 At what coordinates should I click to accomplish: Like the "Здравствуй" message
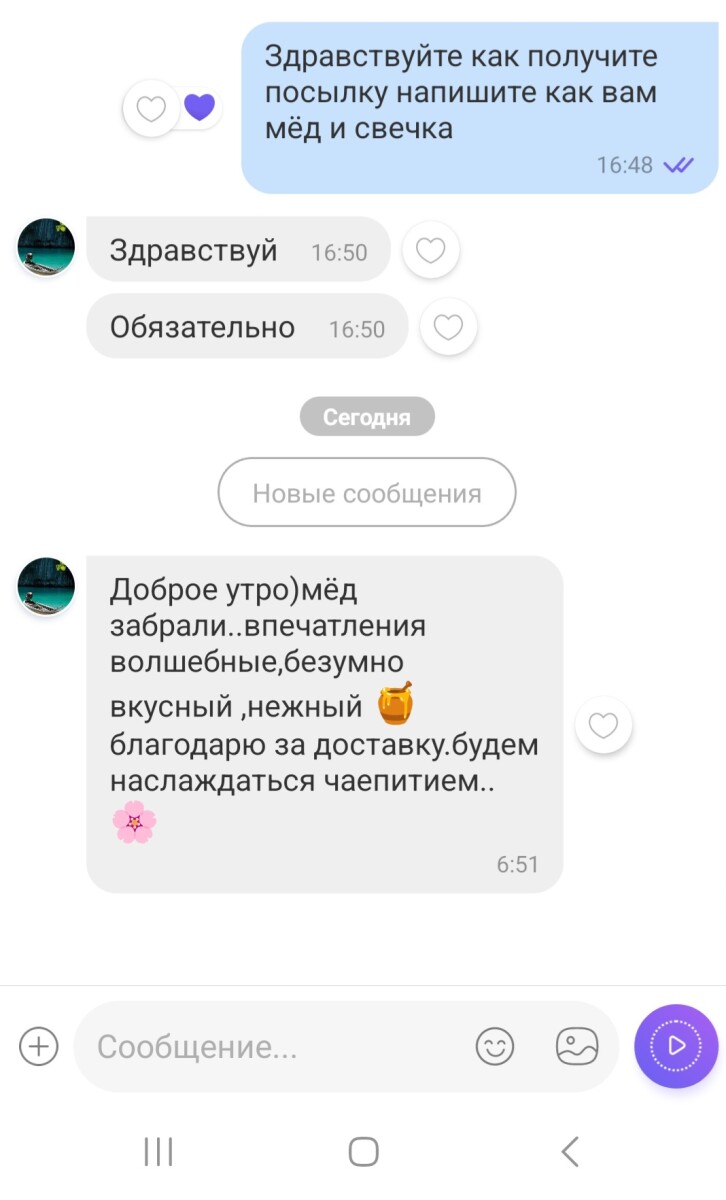click(430, 250)
